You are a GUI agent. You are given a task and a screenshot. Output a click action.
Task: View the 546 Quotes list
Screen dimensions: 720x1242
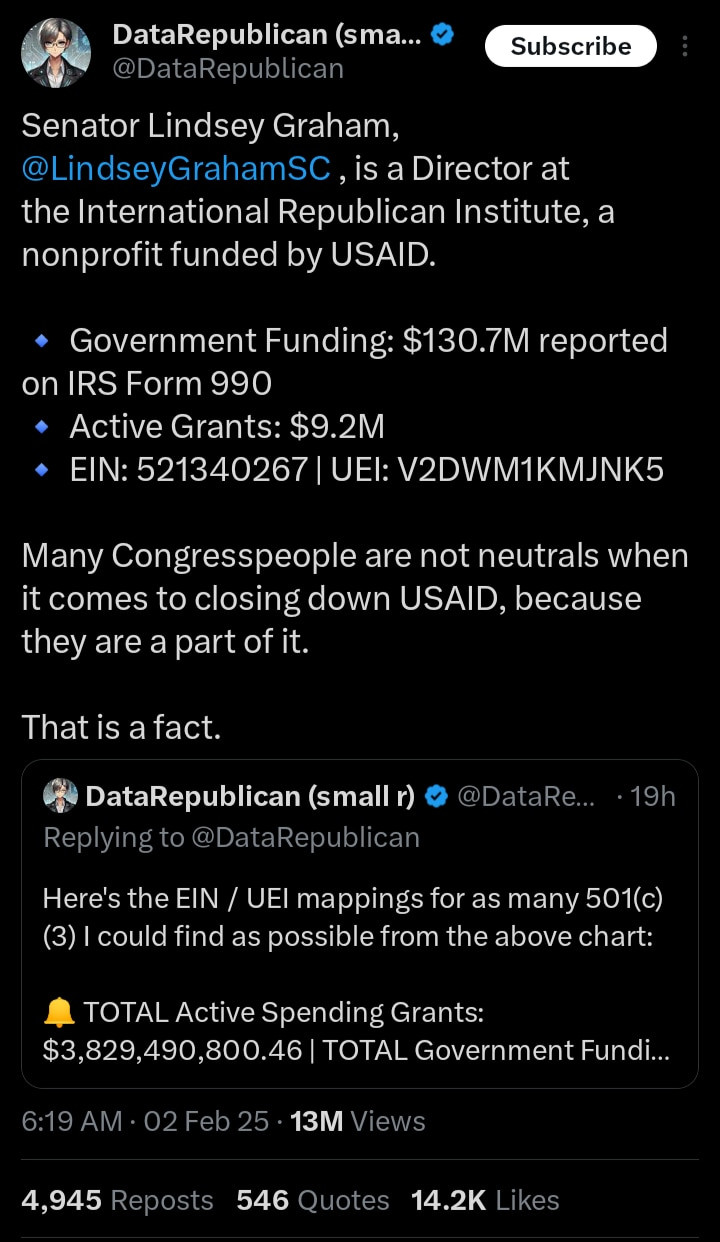[x=312, y=1200]
